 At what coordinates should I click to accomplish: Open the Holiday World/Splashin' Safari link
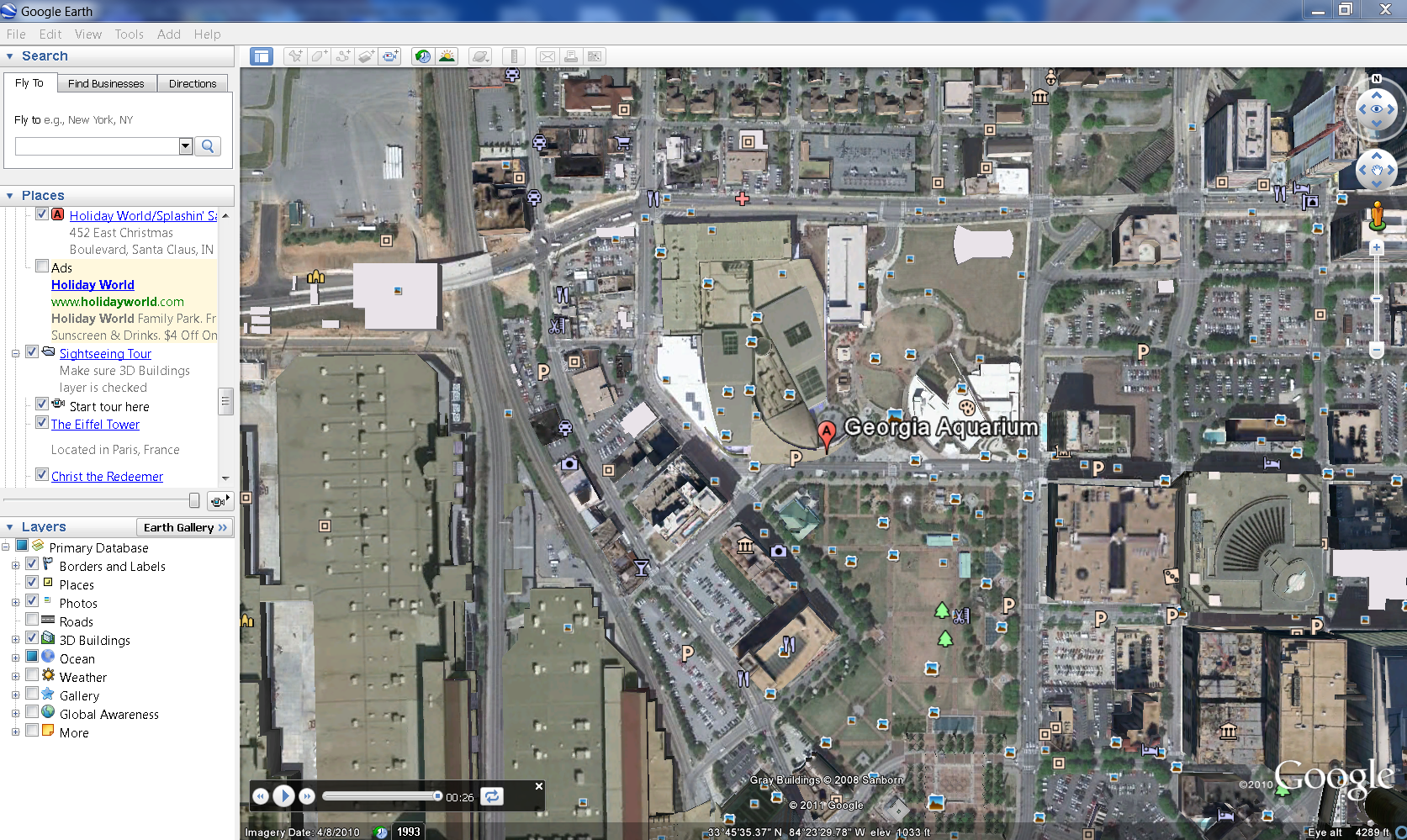coord(142,216)
